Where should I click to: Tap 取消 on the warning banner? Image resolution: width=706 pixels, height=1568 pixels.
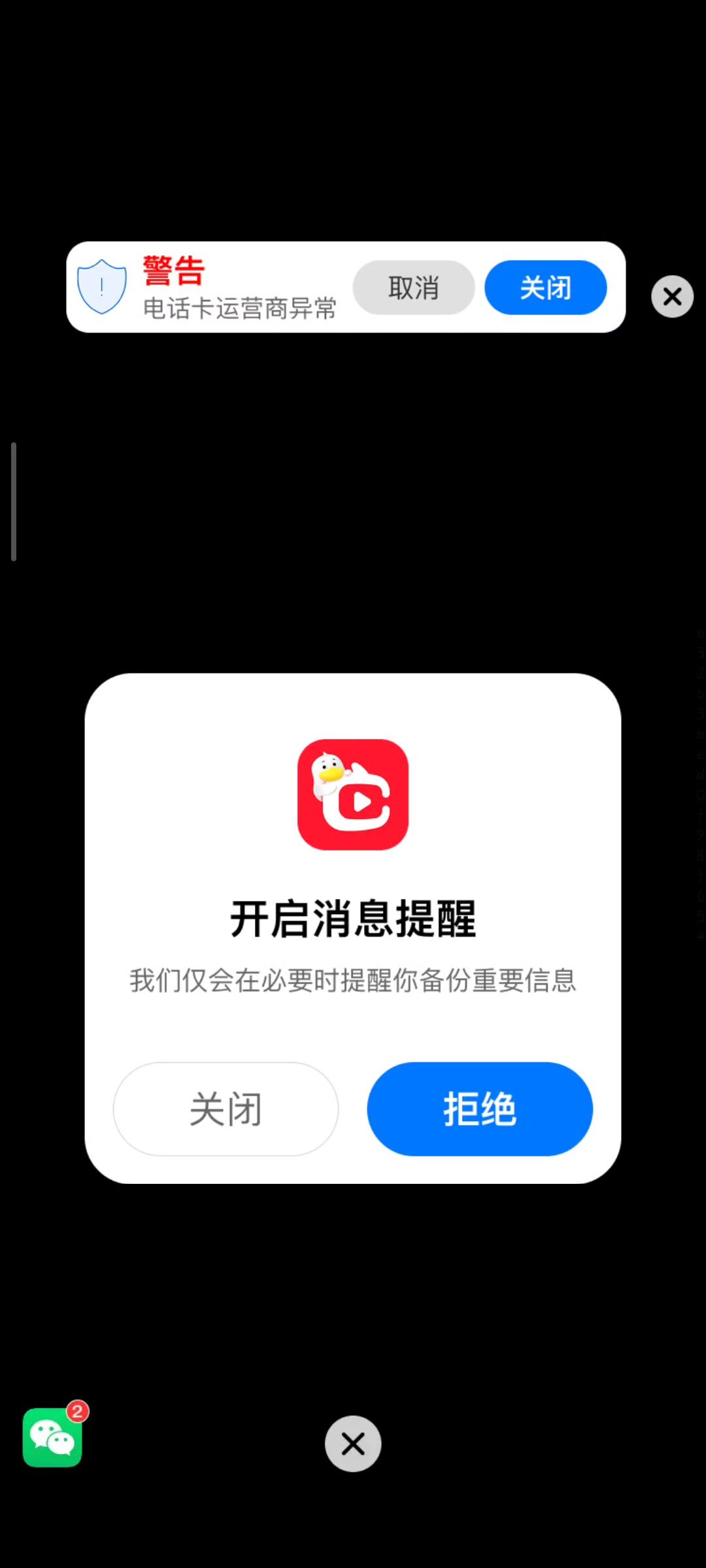point(413,287)
